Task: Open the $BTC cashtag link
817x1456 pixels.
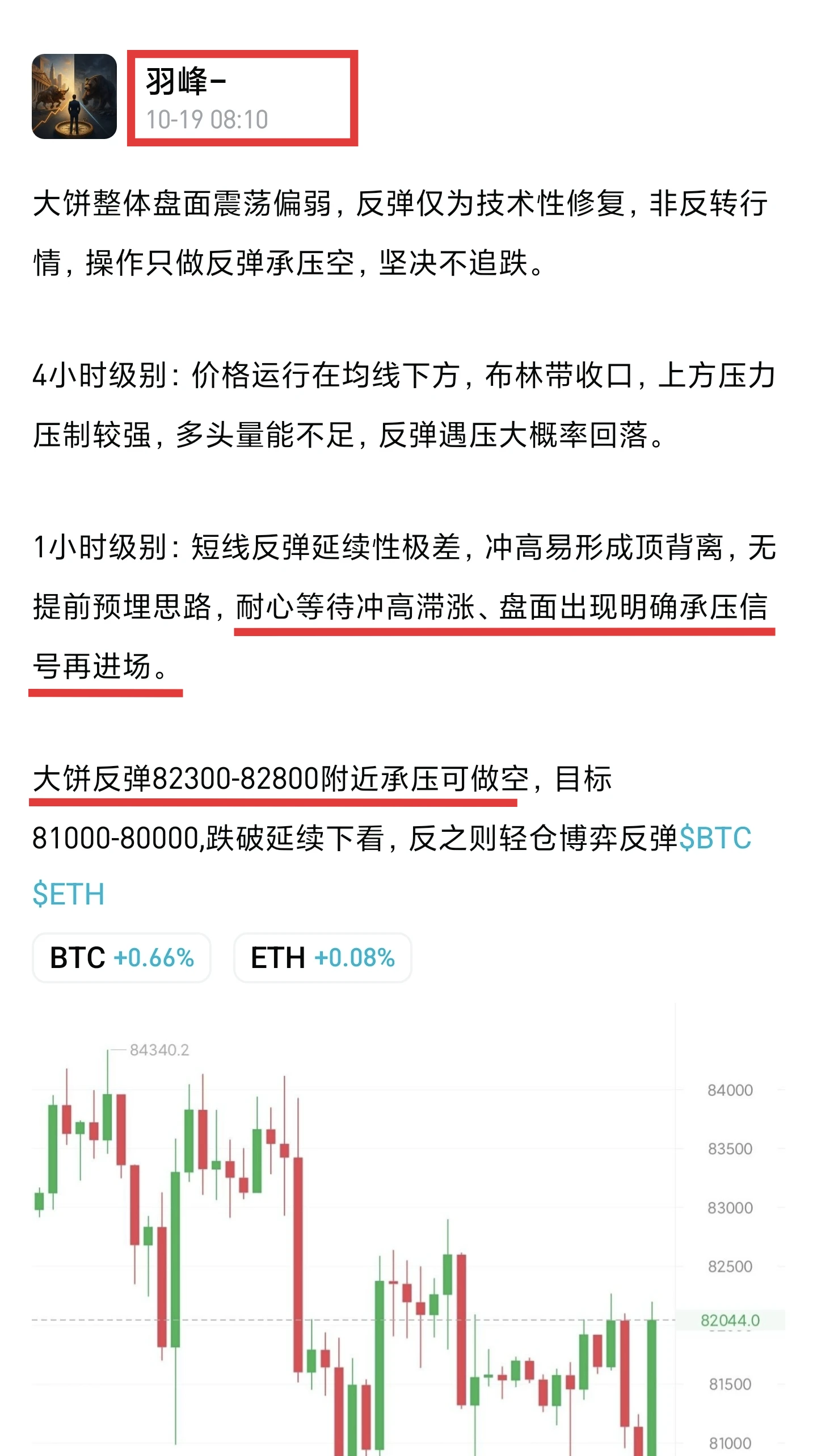Action: coord(715,838)
